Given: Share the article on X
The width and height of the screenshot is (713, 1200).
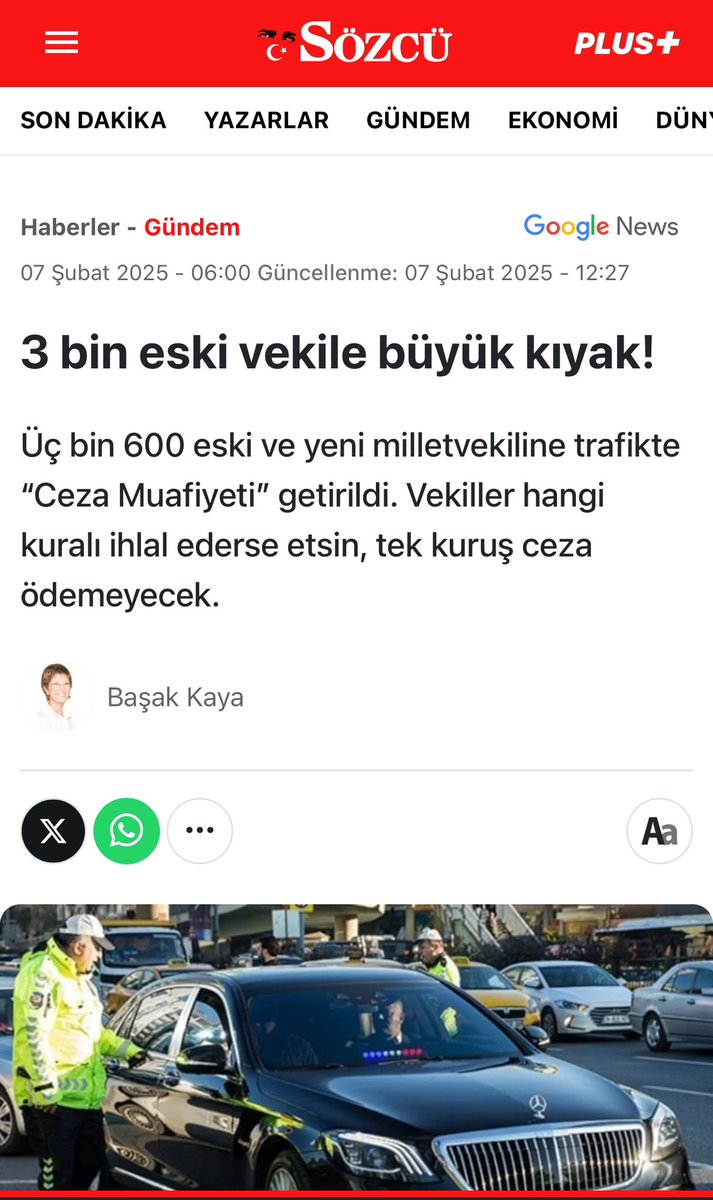Looking at the screenshot, I should tap(53, 831).
